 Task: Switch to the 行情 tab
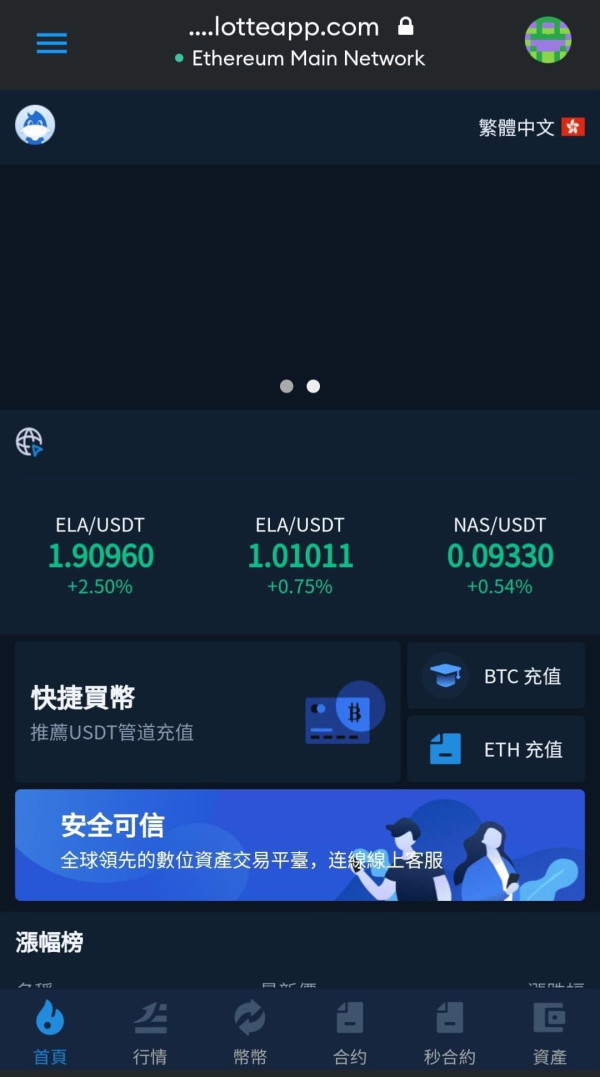tap(150, 1032)
